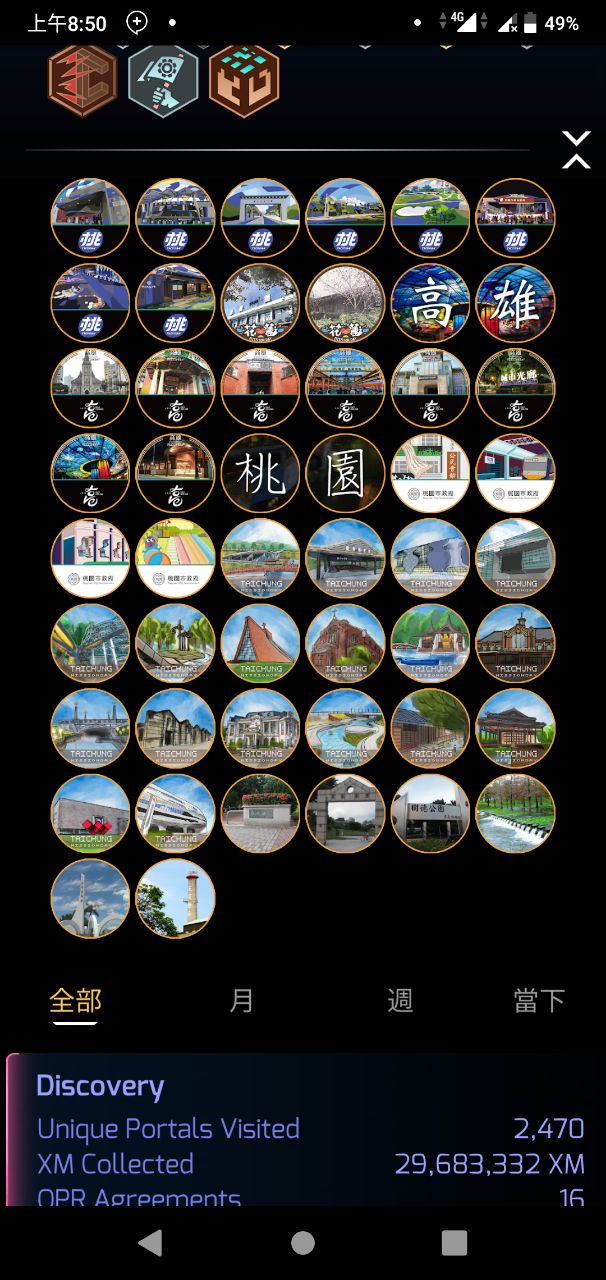Switch to the 月 stats tab
606x1280 pixels.
241,1000
